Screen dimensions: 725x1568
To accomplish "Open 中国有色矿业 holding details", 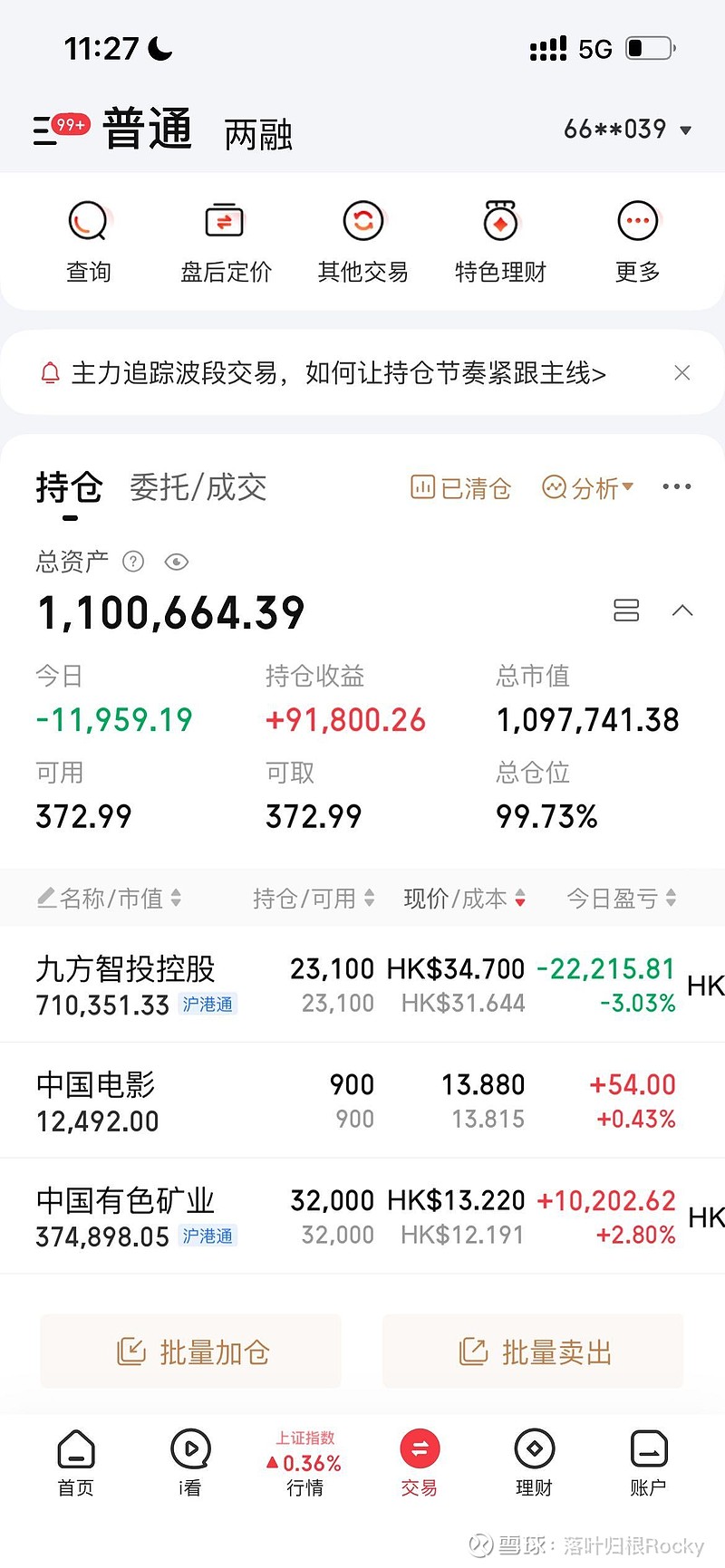I will click(x=127, y=1217).
